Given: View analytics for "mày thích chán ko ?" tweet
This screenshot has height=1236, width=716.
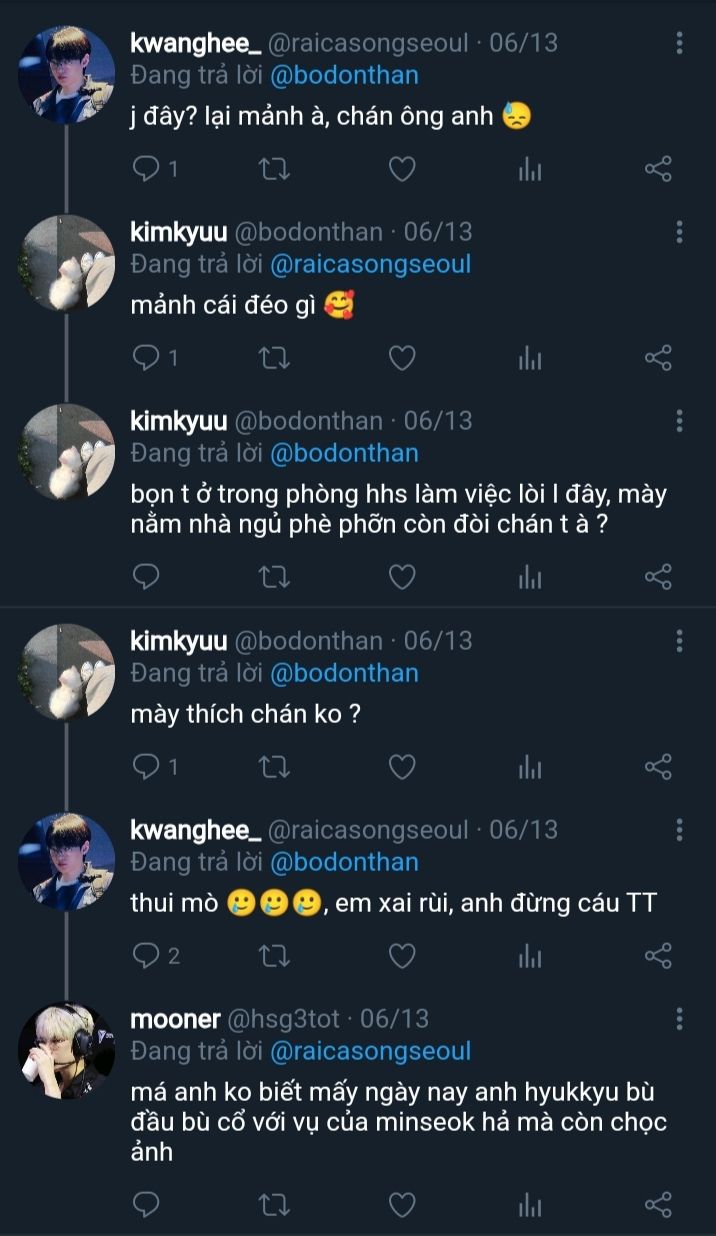Looking at the screenshot, I should [530, 767].
